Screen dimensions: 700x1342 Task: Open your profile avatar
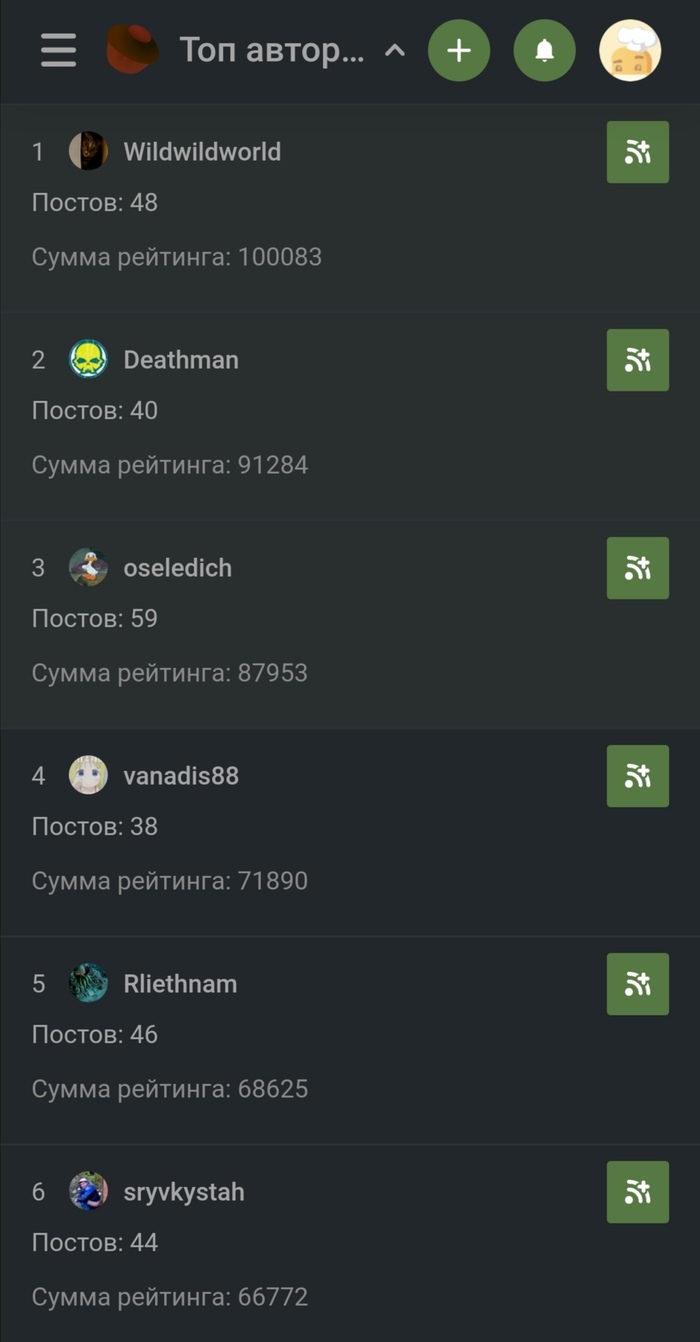click(x=630, y=50)
